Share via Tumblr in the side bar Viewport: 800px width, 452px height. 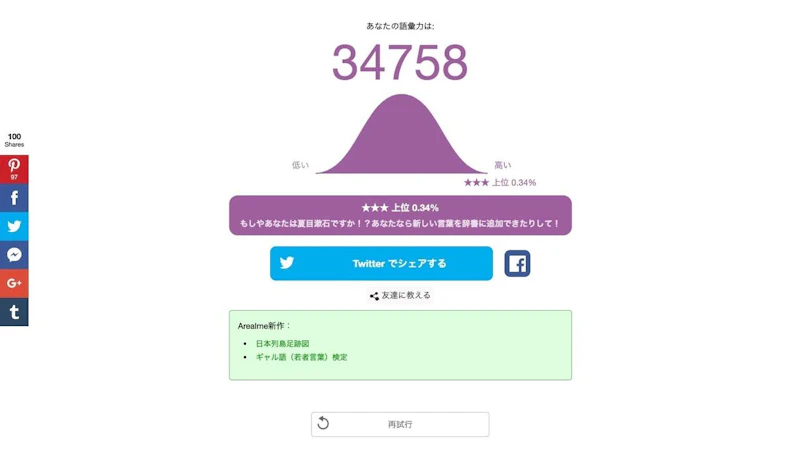click(14, 312)
